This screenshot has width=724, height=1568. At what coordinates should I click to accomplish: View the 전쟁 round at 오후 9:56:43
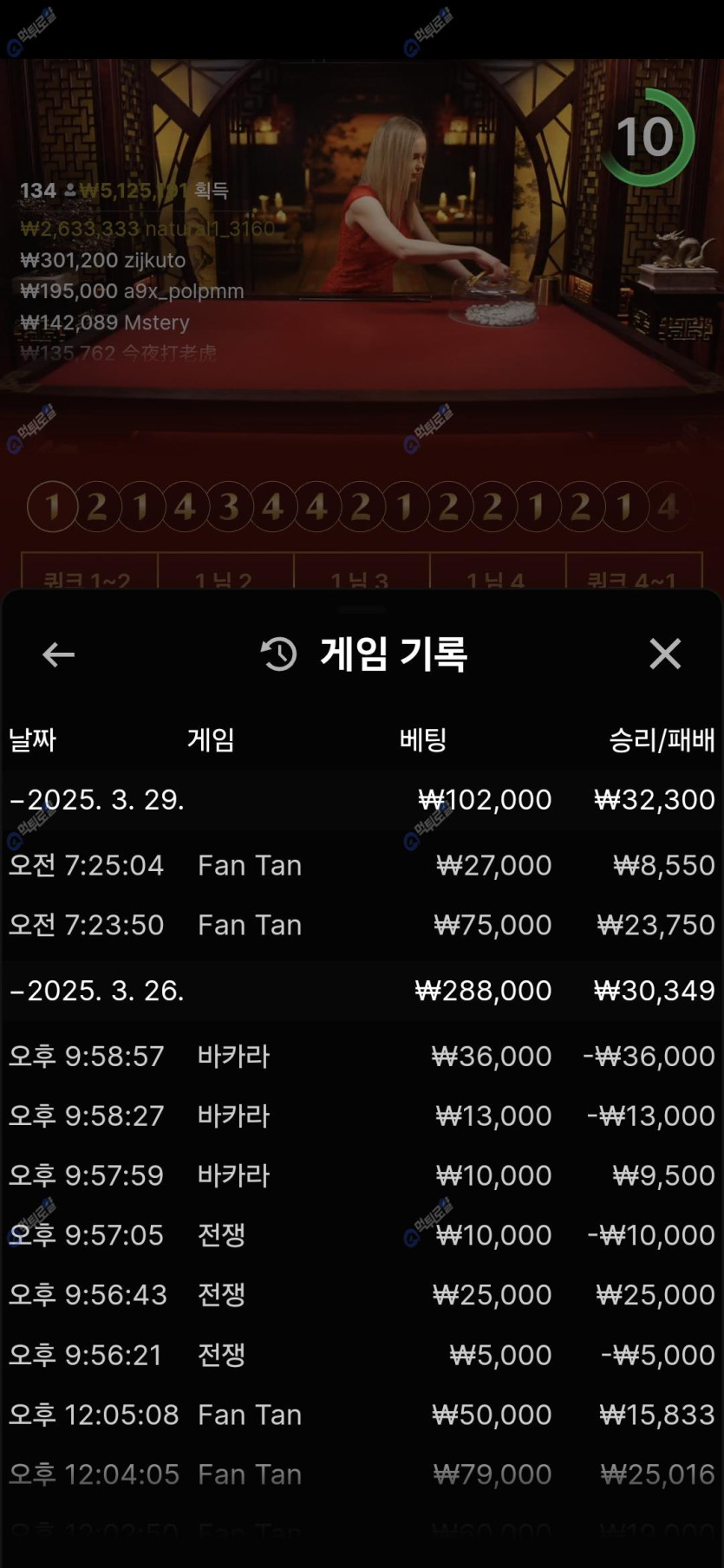click(x=361, y=1294)
